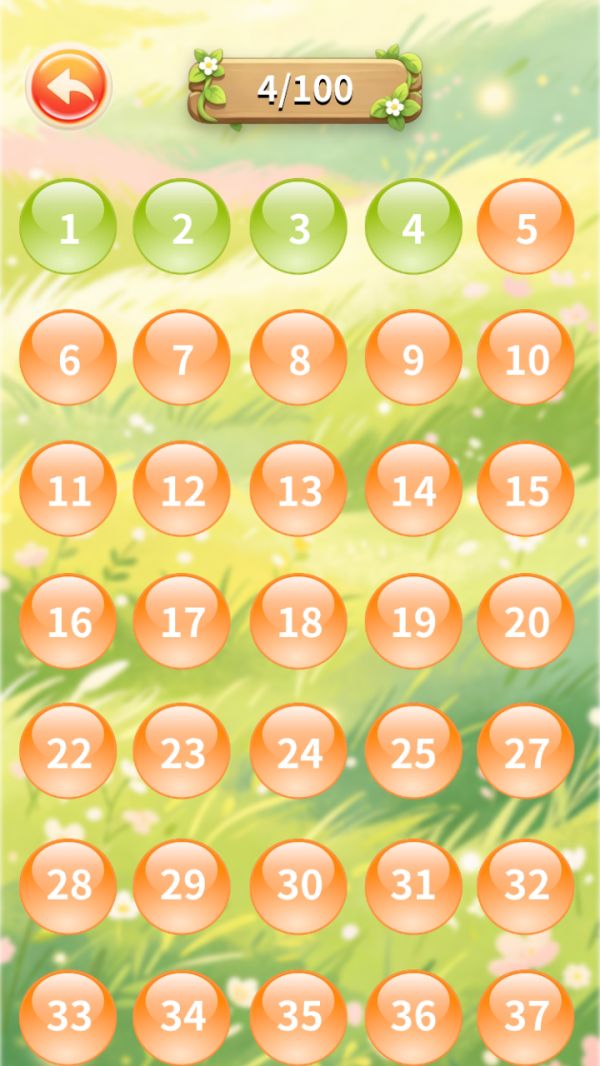
Task: Open level 8
Action: tap(298, 358)
